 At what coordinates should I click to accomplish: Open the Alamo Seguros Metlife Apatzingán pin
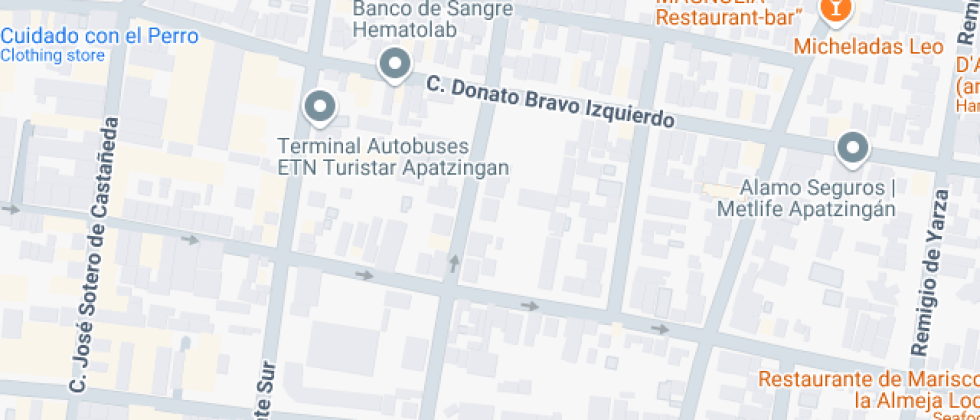coord(852,149)
